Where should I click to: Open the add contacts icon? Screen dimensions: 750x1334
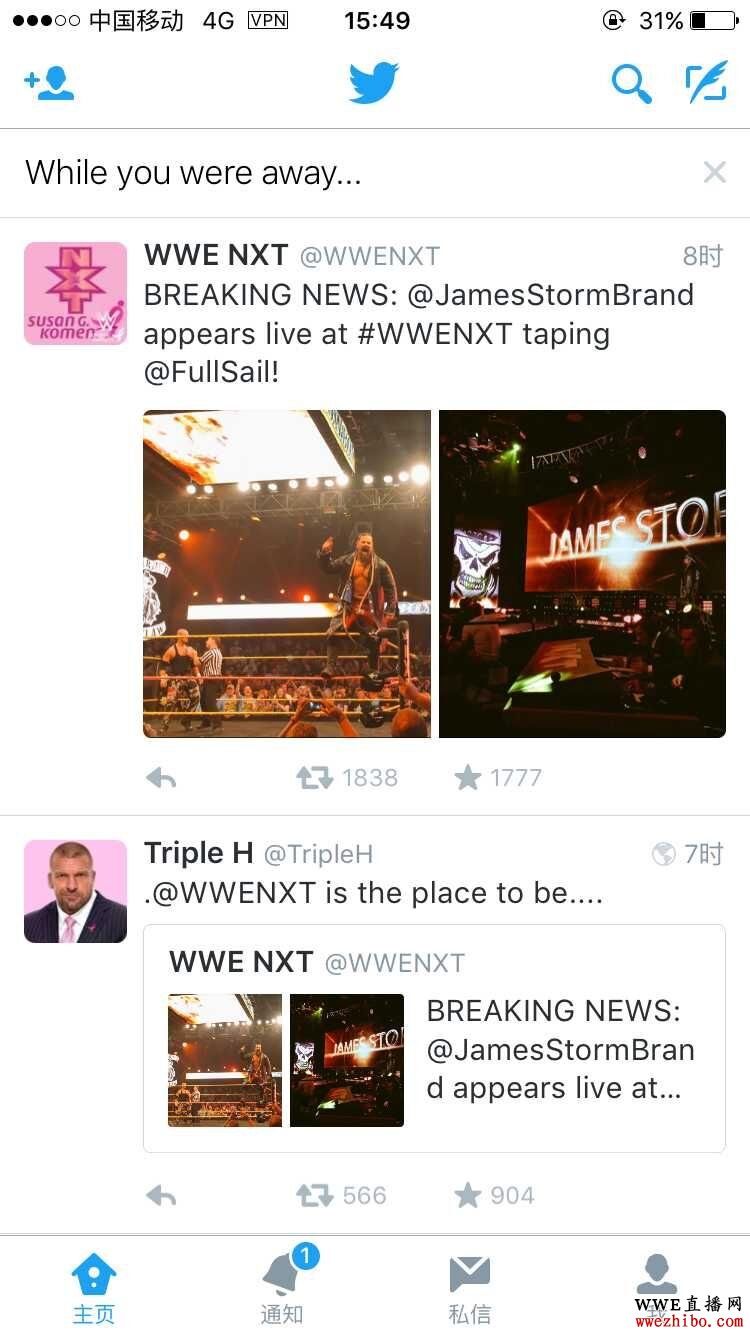coord(49,84)
